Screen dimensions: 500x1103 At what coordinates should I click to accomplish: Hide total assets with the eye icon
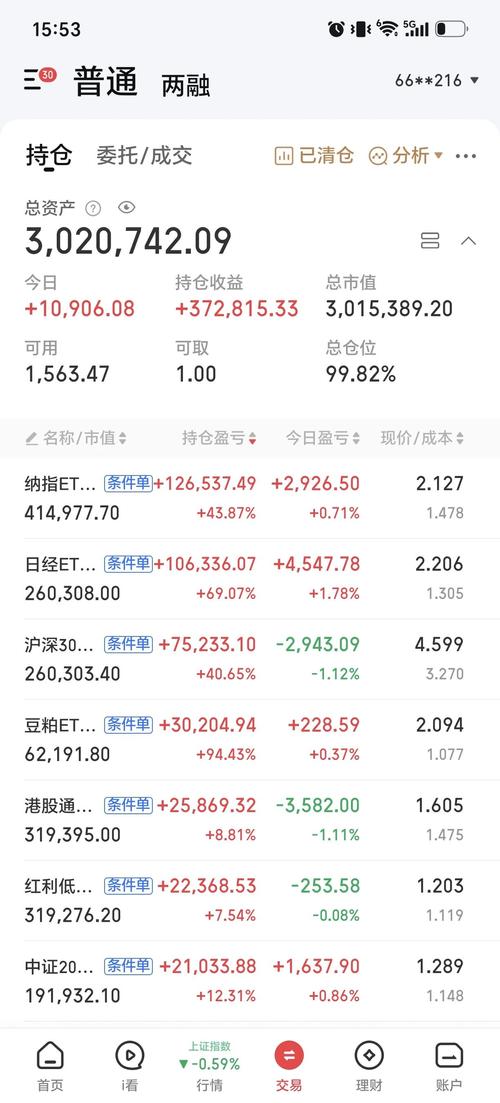point(127,208)
